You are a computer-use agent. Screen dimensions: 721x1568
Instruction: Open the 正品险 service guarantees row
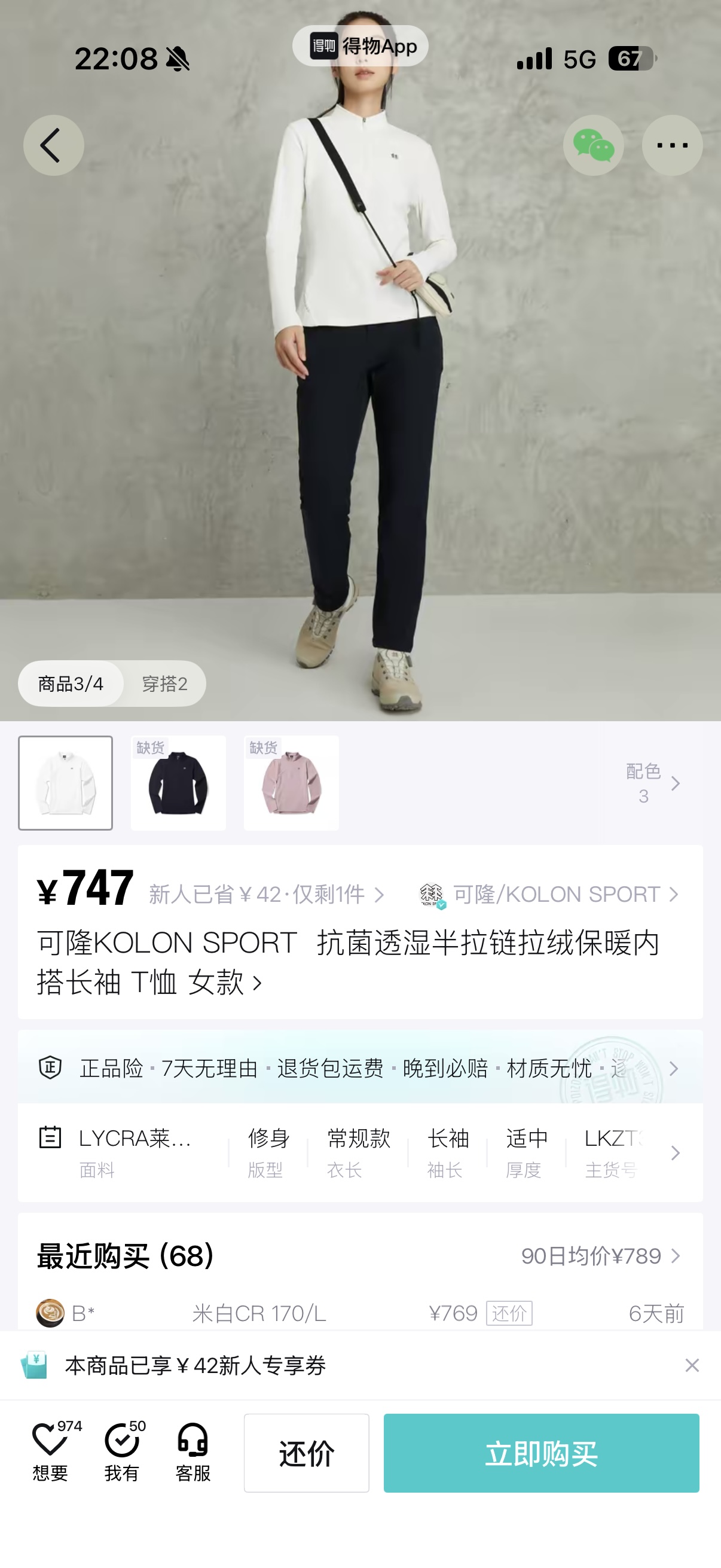pos(360,1068)
